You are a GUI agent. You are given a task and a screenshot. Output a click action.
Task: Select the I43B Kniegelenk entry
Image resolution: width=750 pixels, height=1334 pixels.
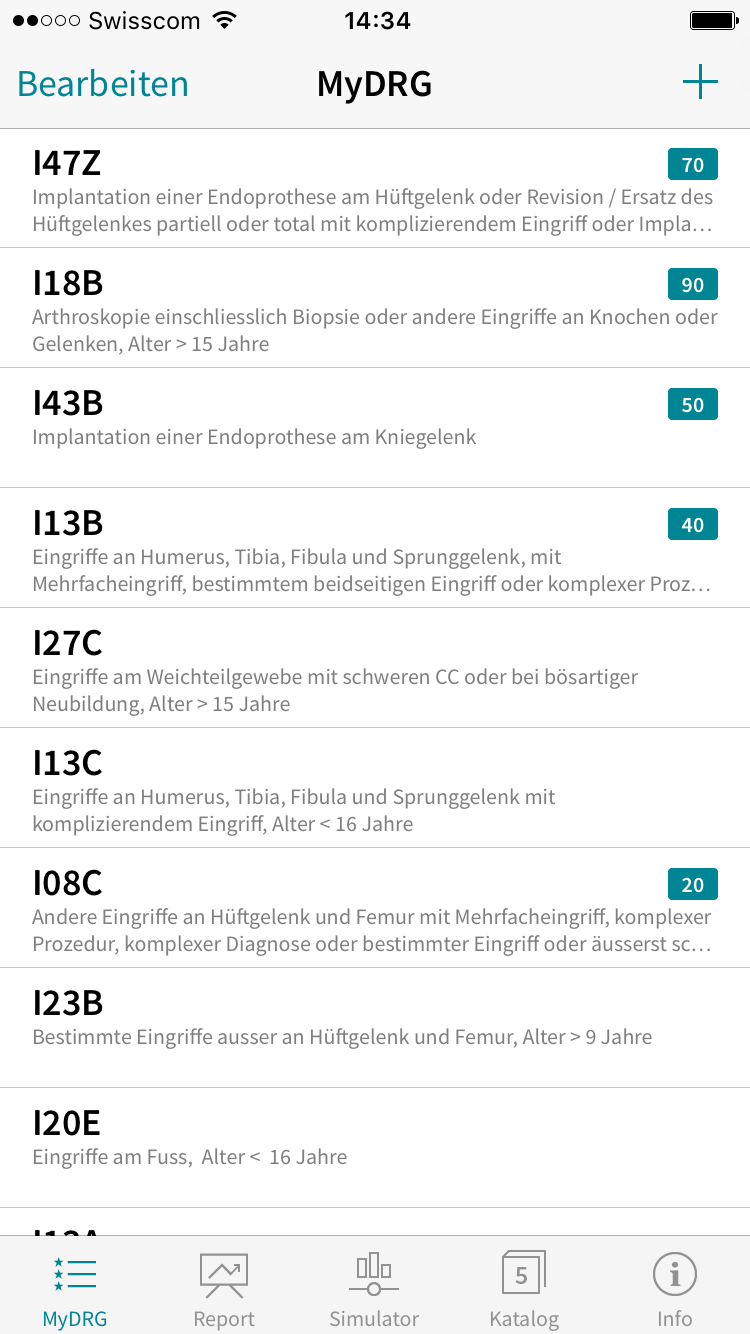[375, 428]
